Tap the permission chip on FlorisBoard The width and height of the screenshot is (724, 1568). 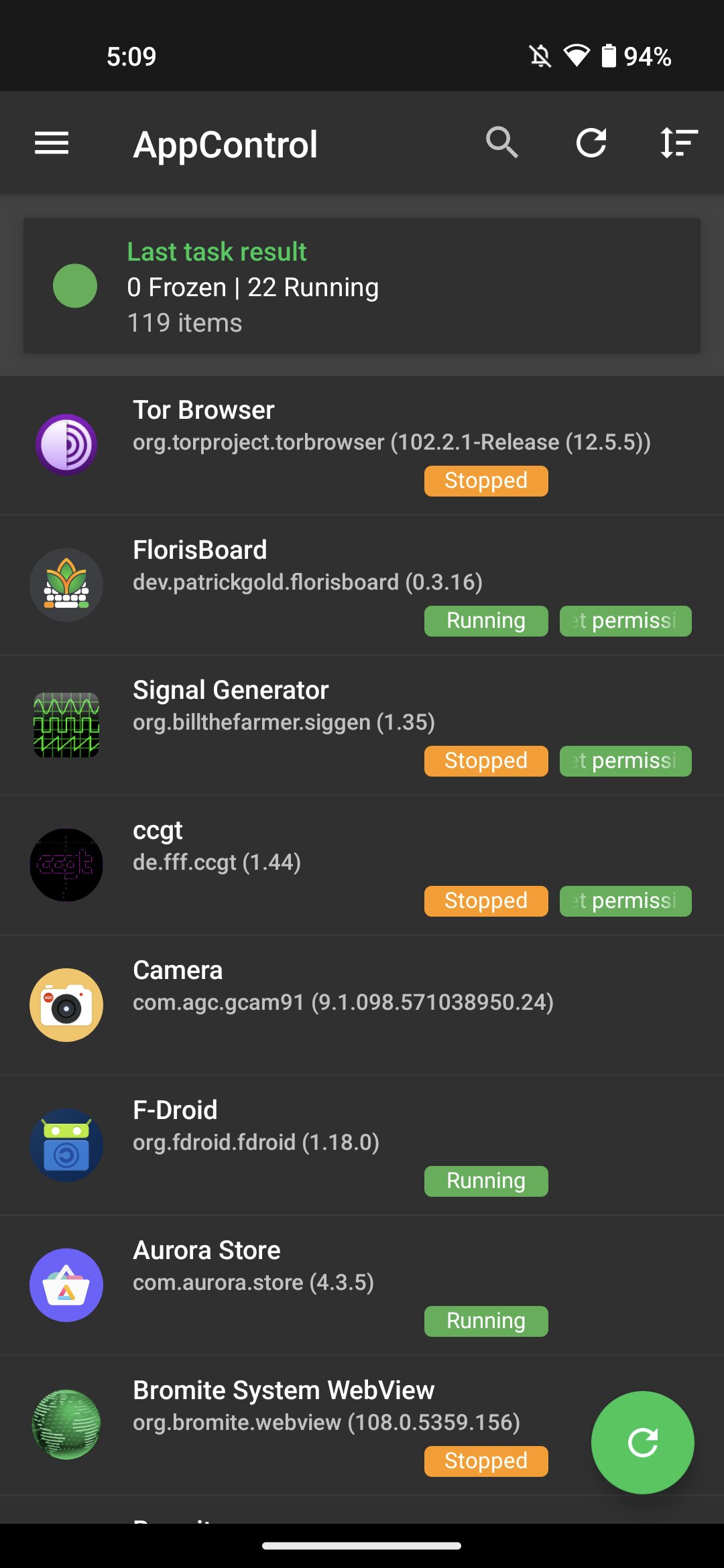[625, 621]
